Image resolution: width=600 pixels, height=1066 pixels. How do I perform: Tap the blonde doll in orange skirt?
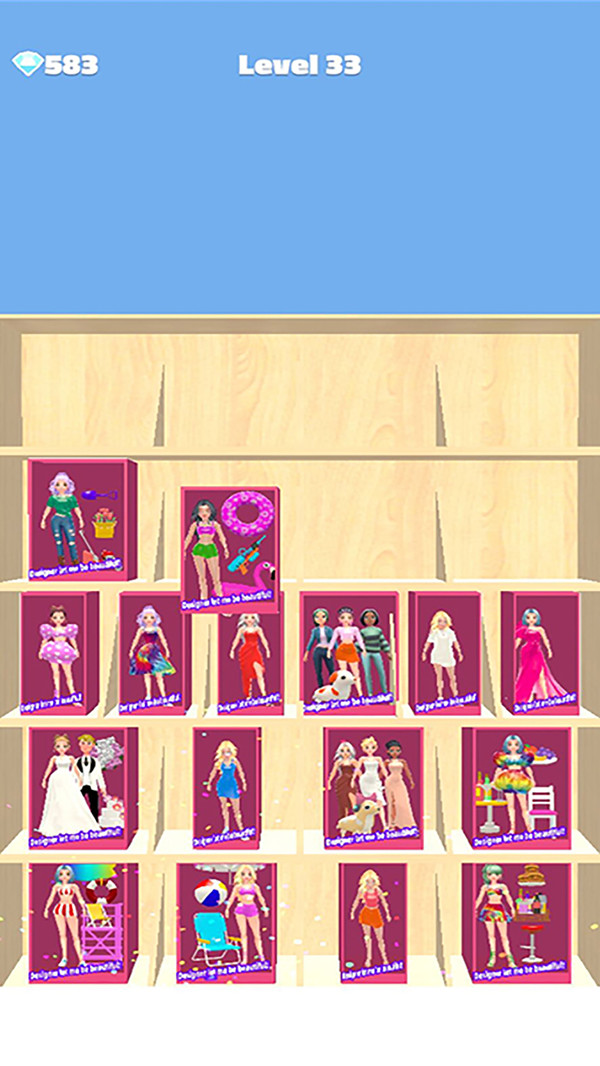pyautogui.click(x=372, y=922)
